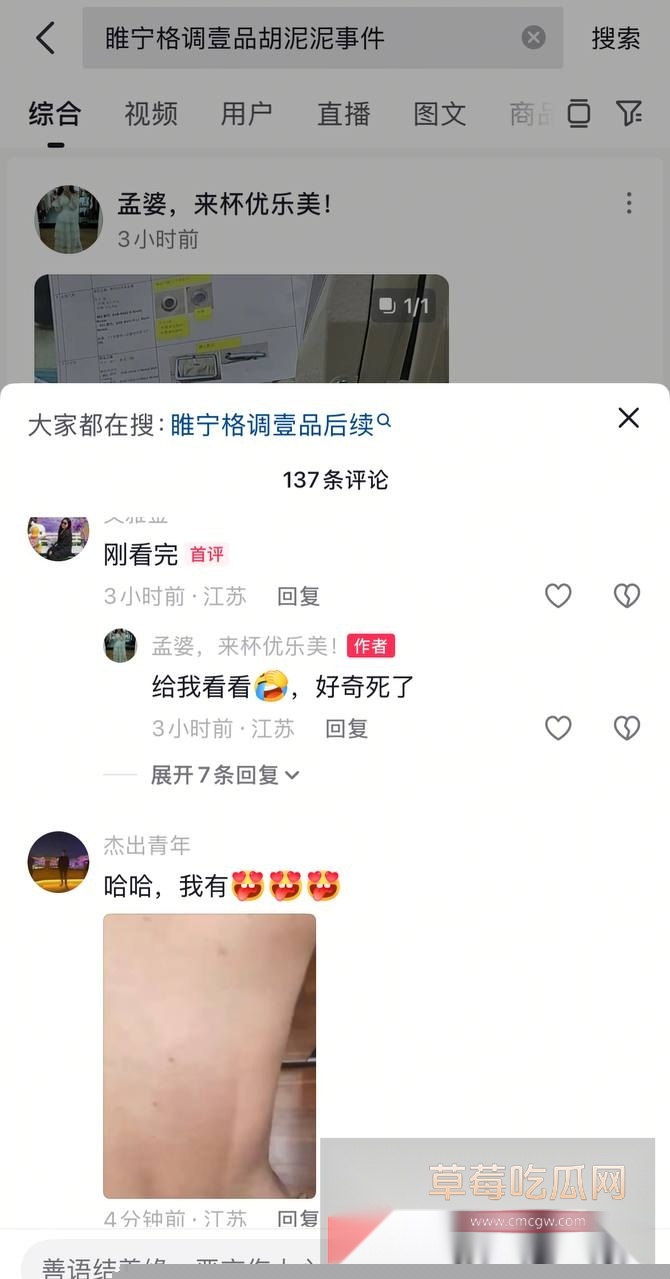670x1279 pixels.
Task: Reply to the comment 刚看完
Action: pos(298,596)
